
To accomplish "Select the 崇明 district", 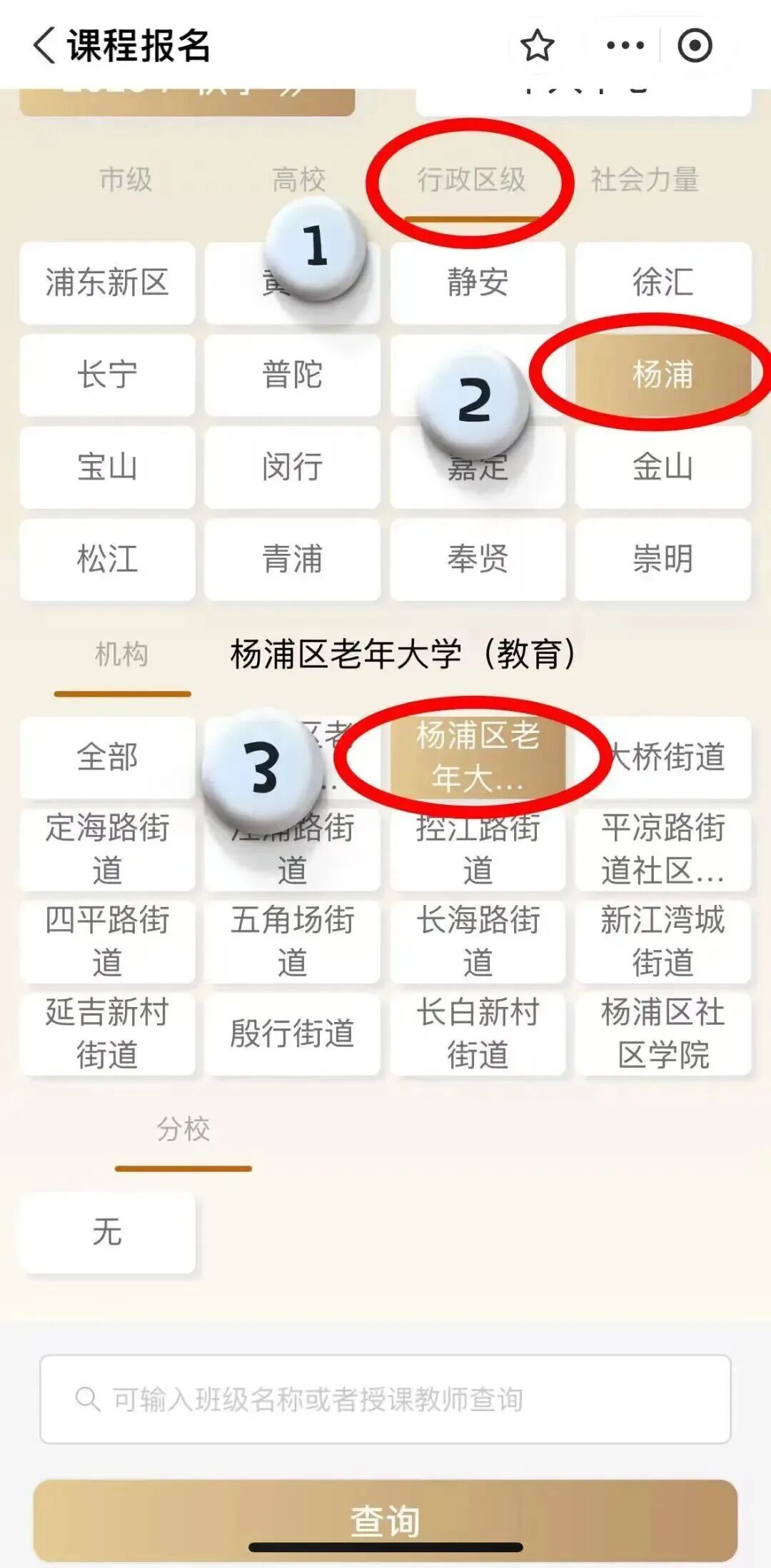I will point(663,559).
